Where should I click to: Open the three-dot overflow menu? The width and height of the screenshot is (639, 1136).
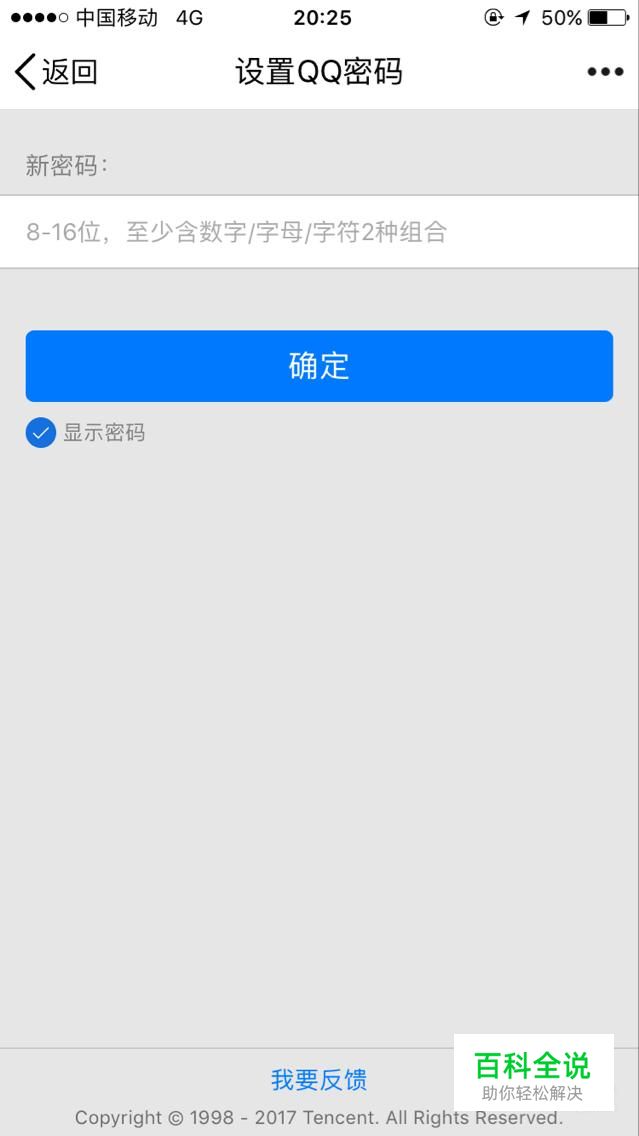(x=605, y=72)
